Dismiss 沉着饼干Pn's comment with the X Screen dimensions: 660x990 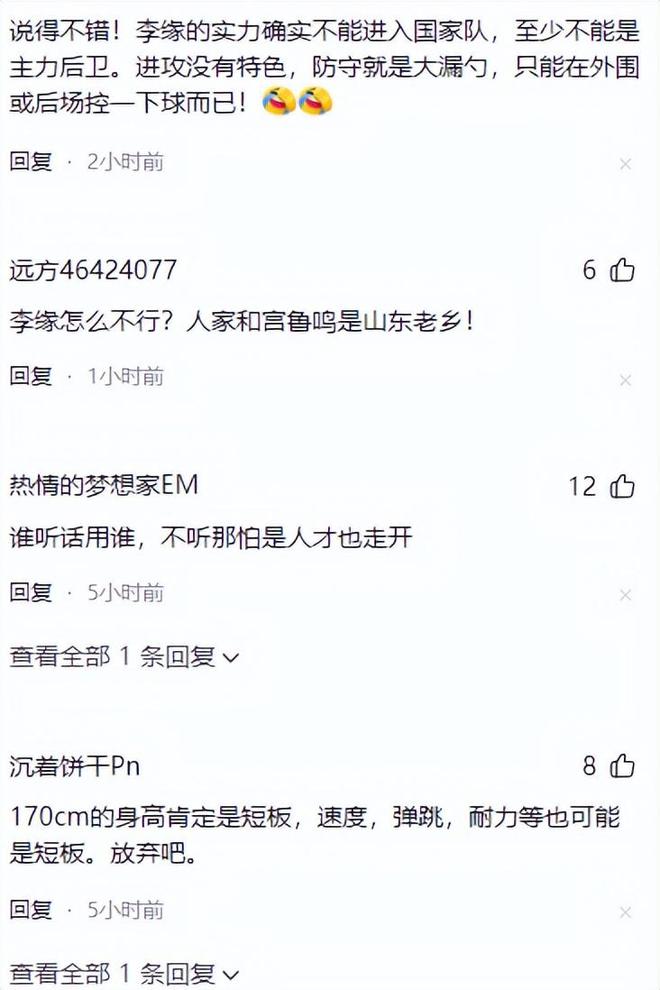tap(625, 913)
